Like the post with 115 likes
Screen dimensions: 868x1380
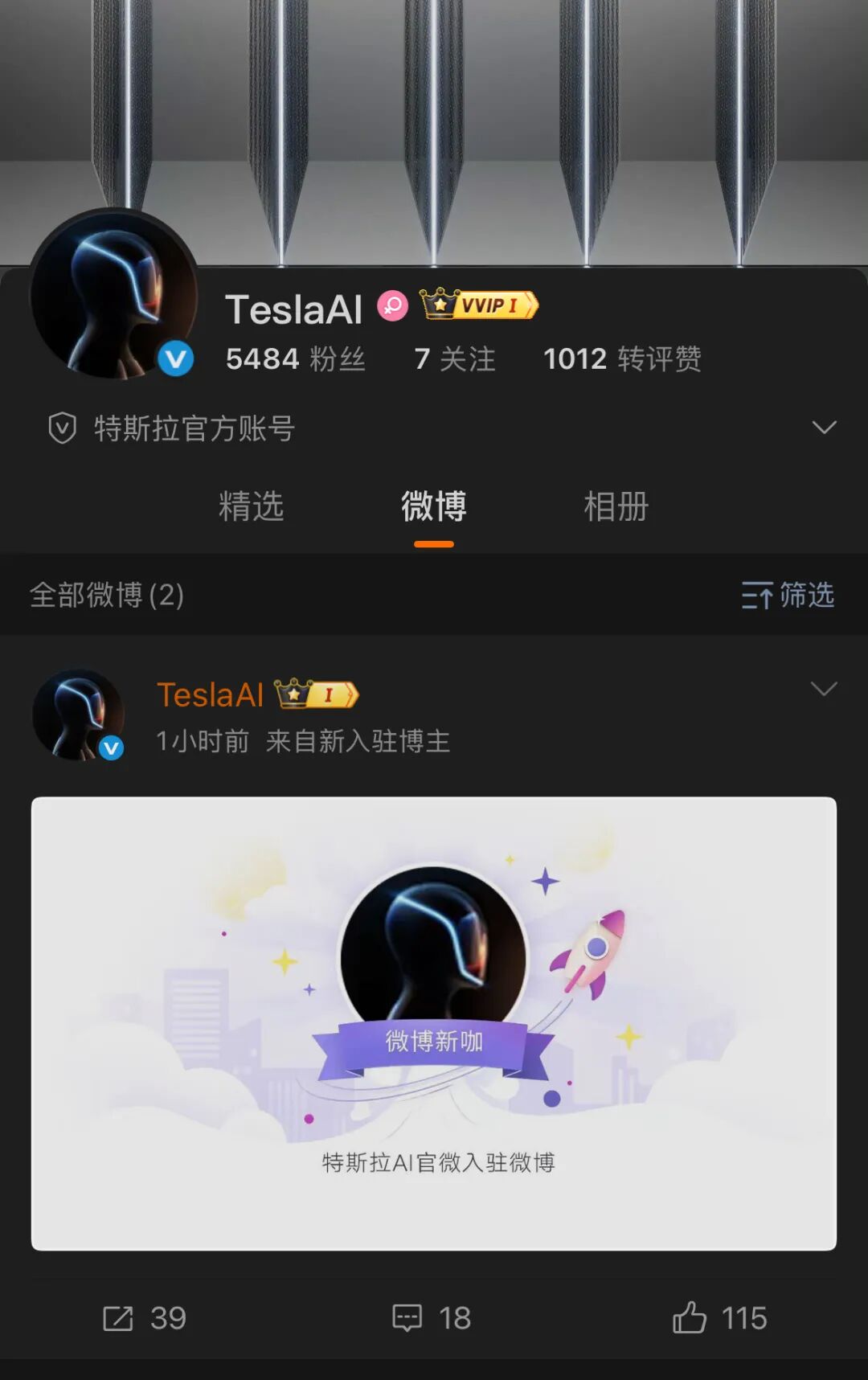tap(719, 1318)
